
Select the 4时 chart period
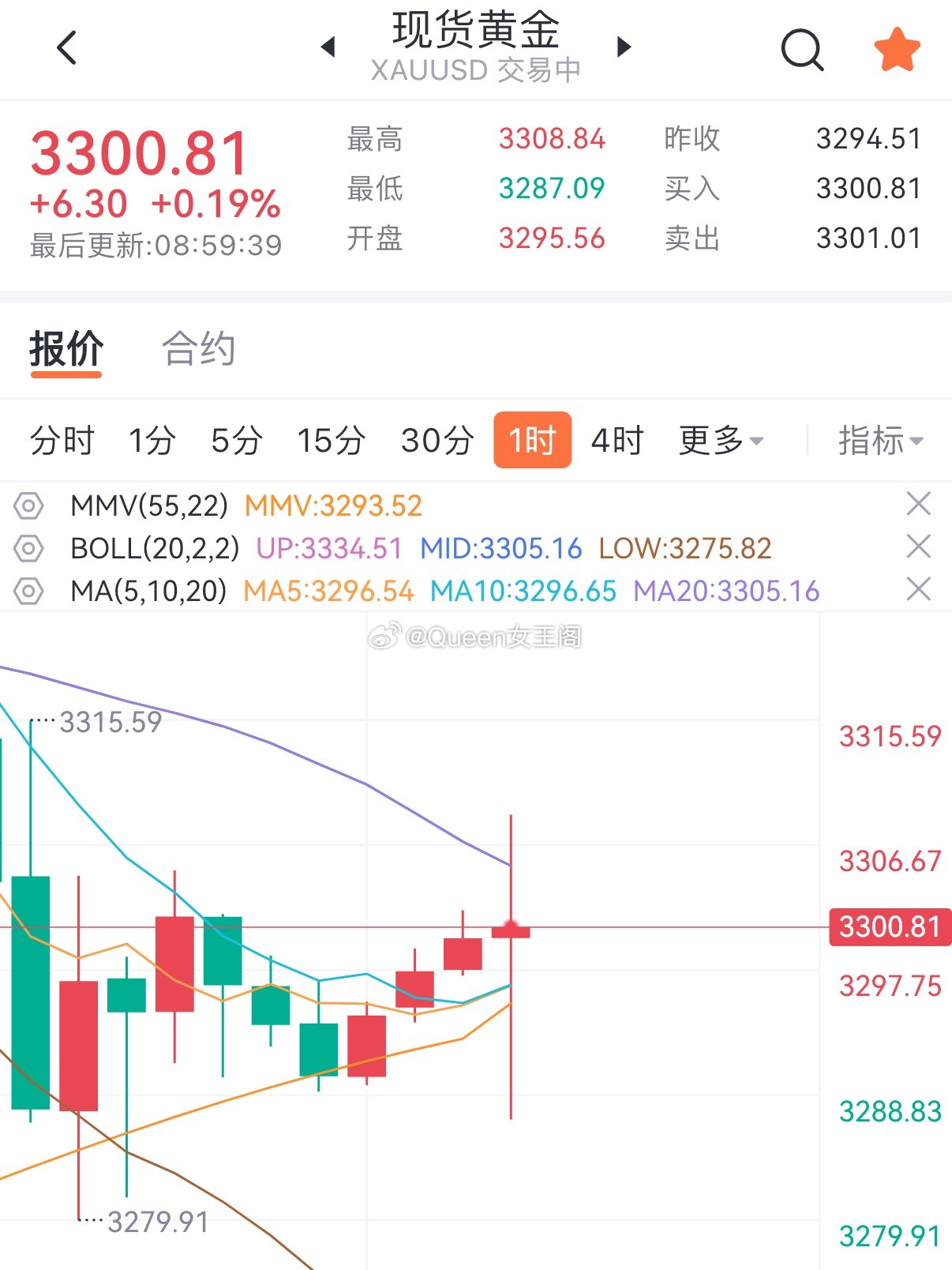pos(617,441)
